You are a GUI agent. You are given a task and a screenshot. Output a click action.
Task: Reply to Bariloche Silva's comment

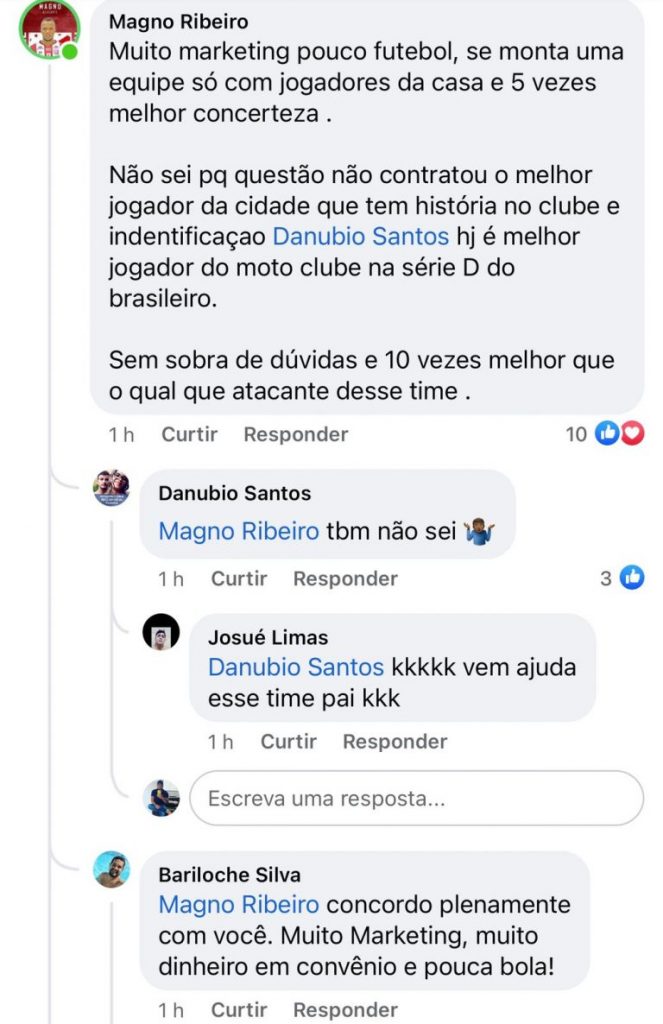[345, 1010]
